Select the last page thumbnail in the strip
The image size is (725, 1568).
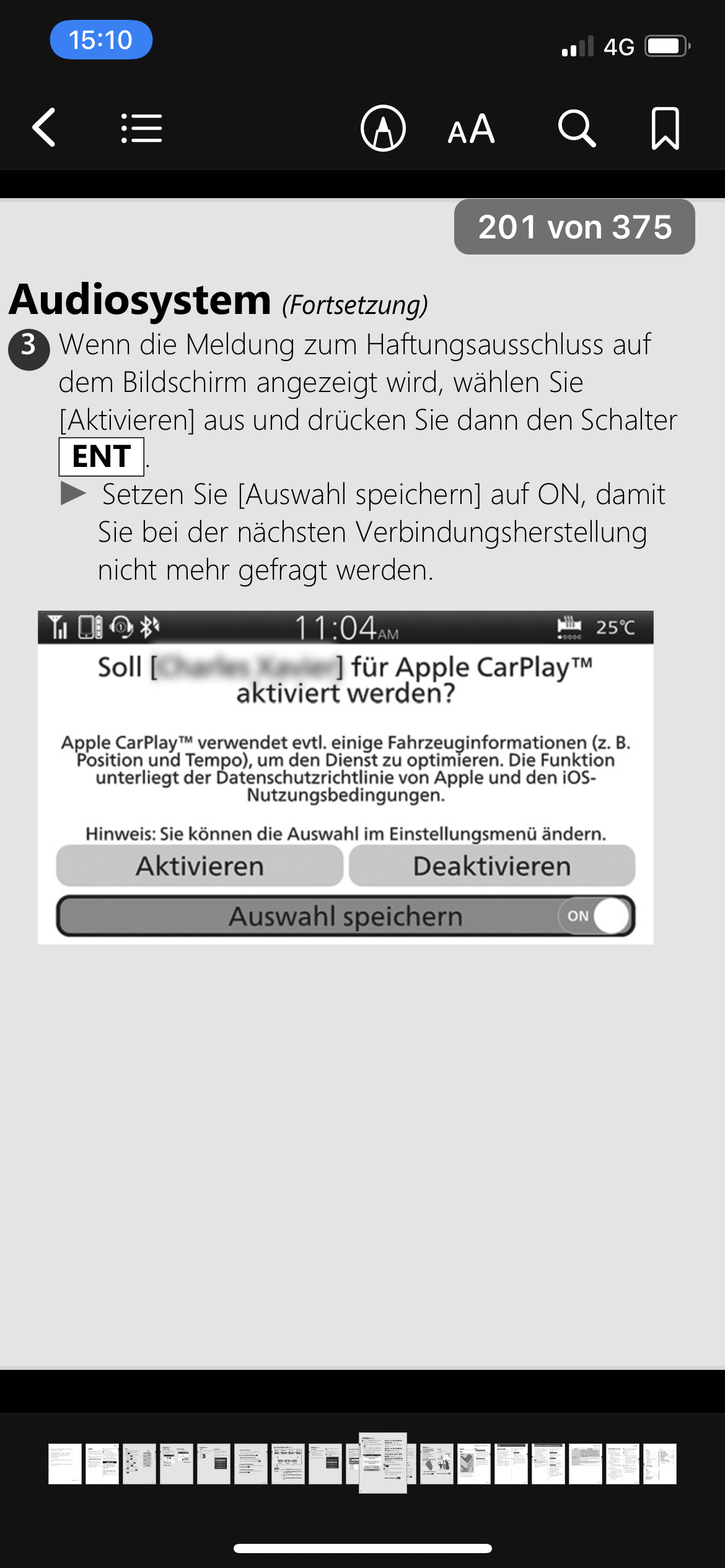click(659, 1463)
